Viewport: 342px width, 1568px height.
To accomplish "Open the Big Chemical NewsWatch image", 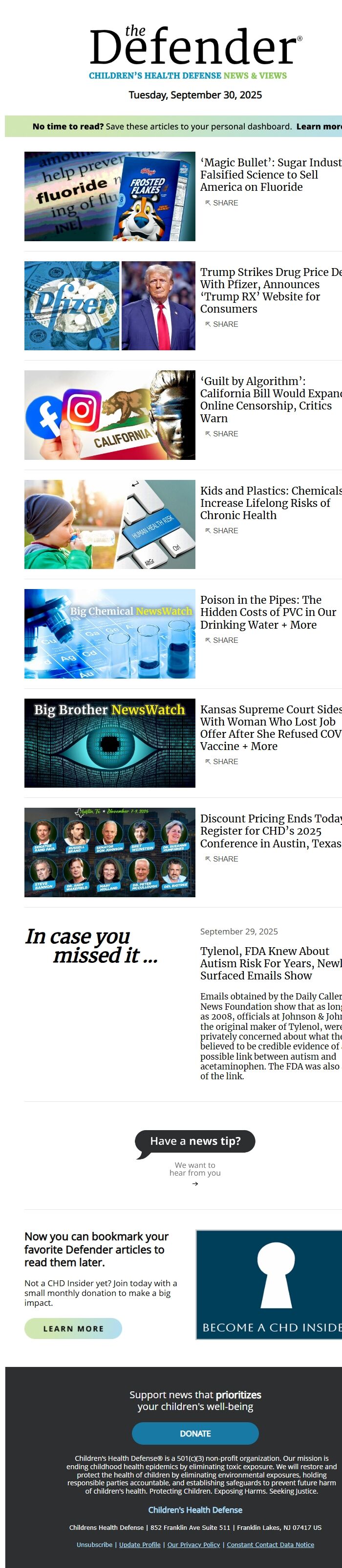I will pos(109,634).
